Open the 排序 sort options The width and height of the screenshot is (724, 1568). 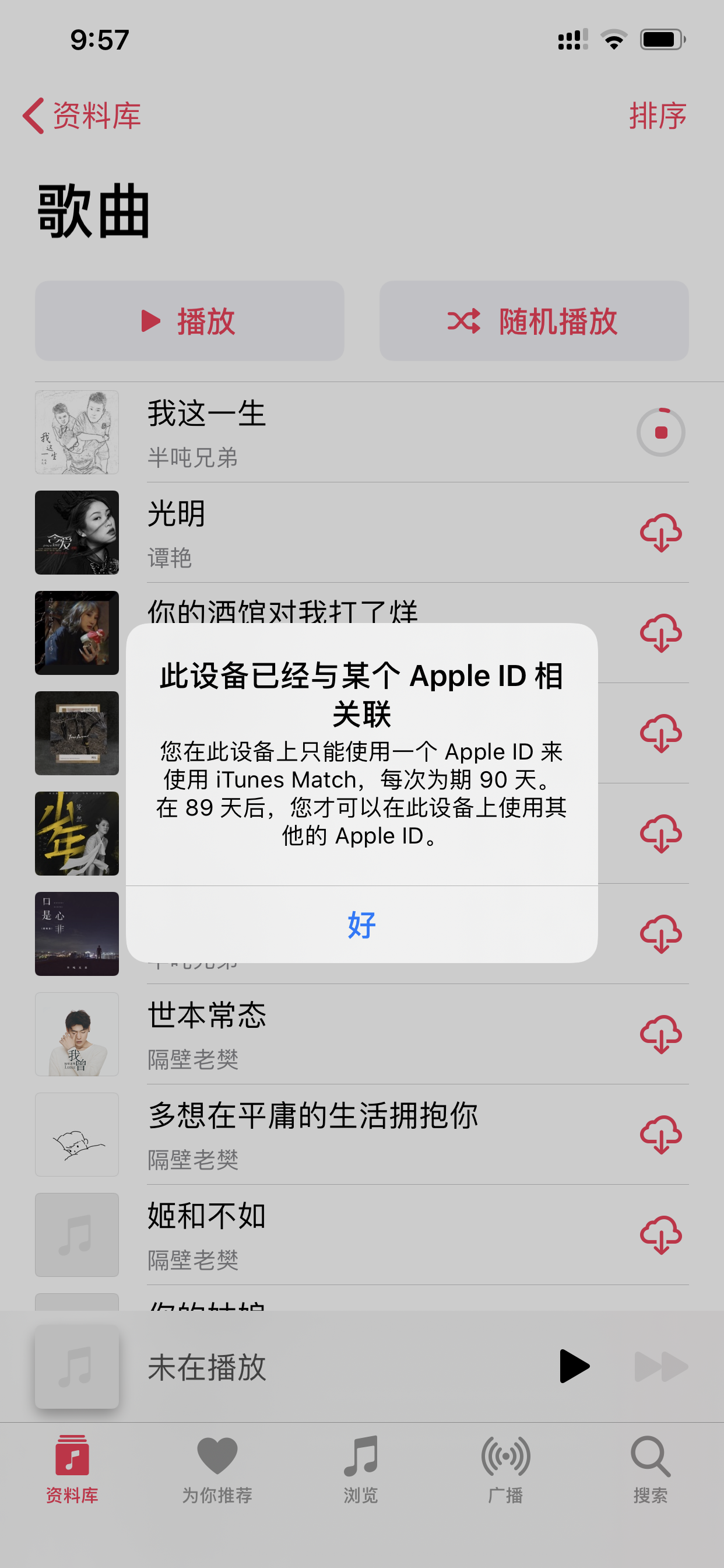657,116
